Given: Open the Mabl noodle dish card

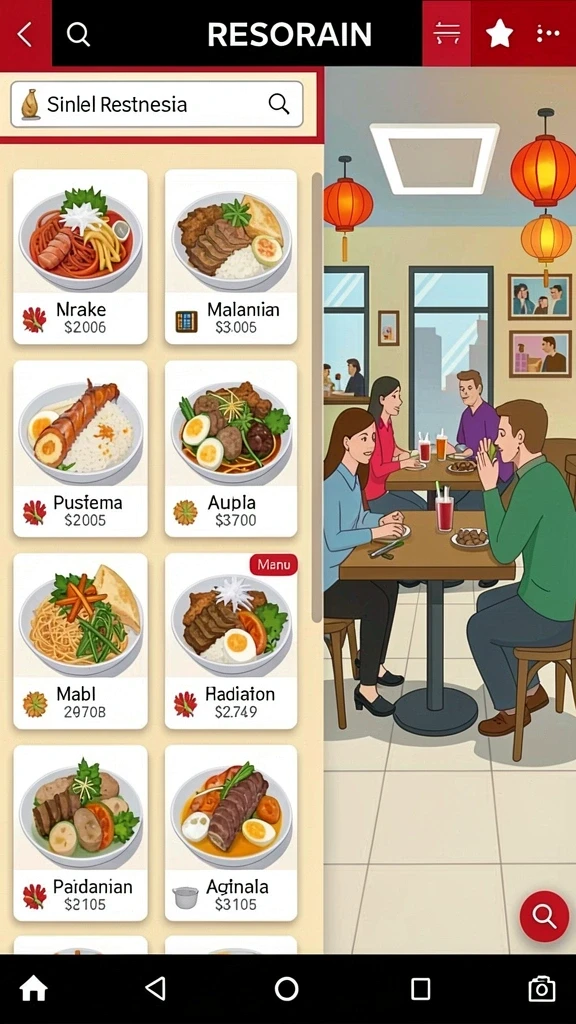Looking at the screenshot, I should tap(80, 641).
